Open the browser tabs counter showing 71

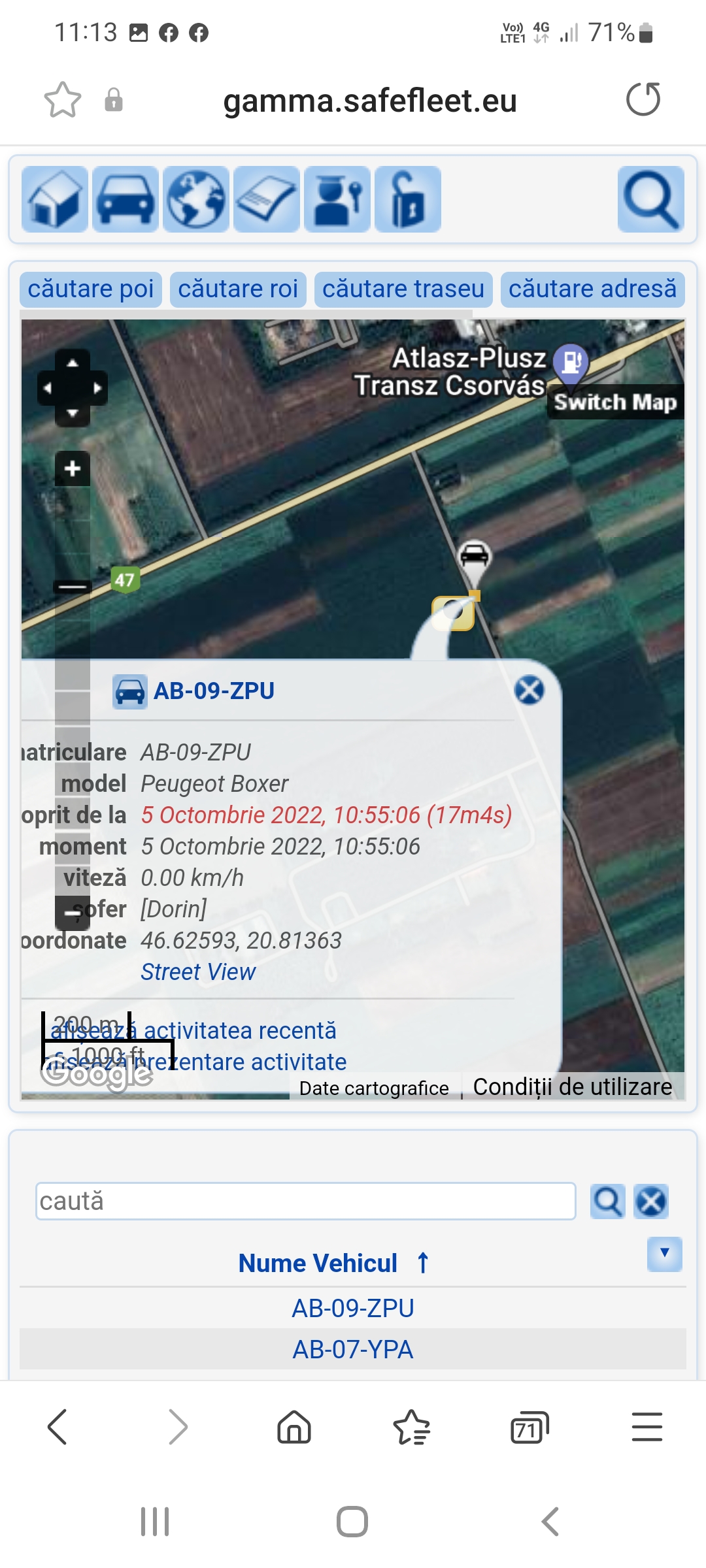[529, 1427]
